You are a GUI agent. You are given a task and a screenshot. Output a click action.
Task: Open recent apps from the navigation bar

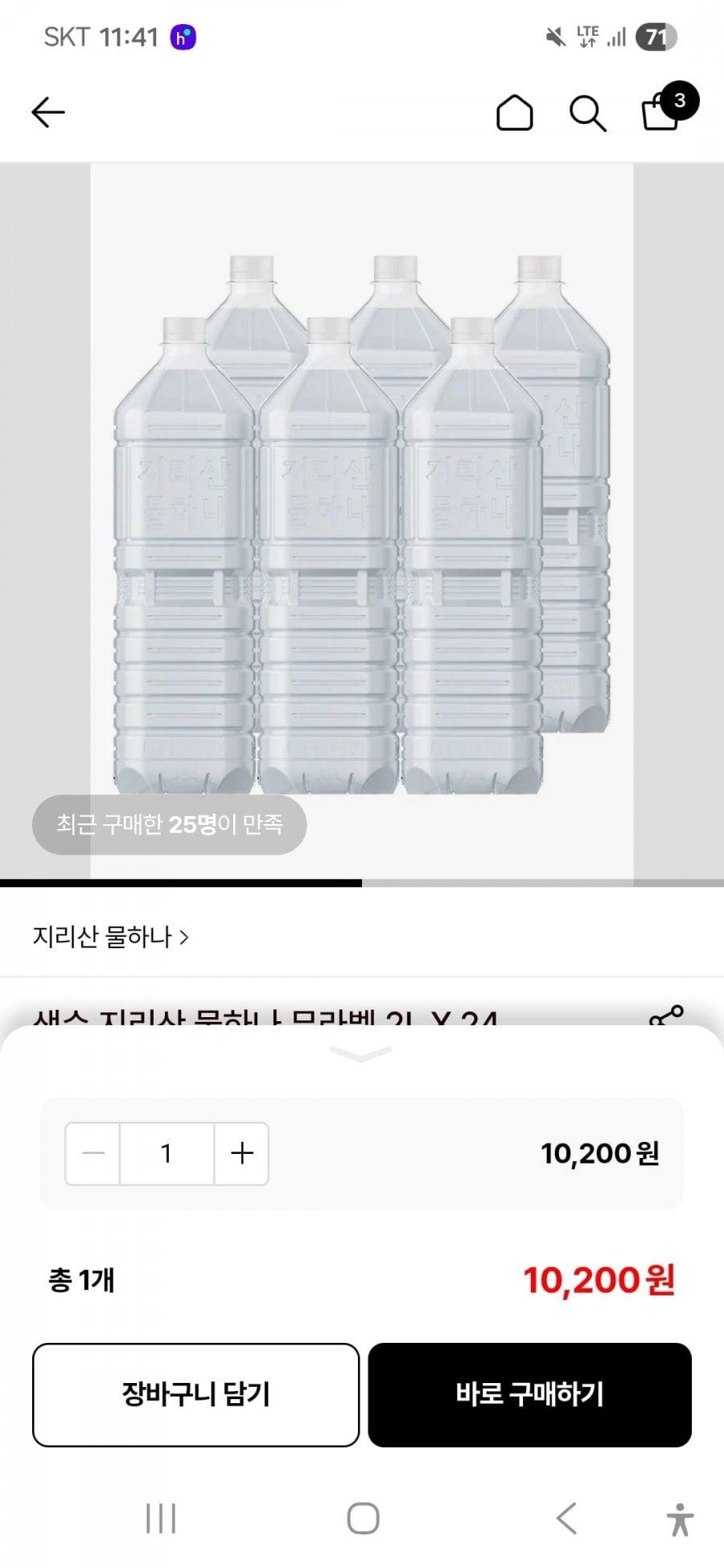pyautogui.click(x=161, y=1519)
